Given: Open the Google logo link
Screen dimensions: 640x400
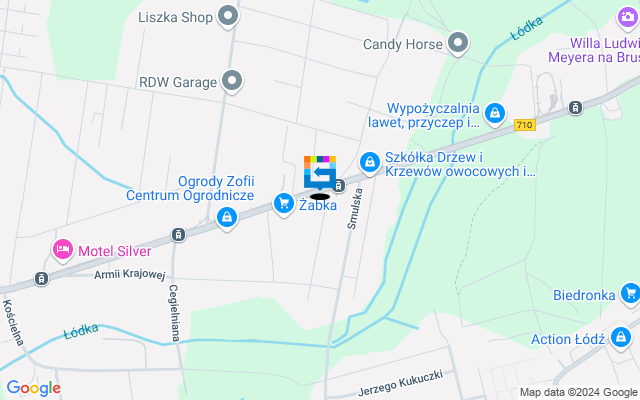Looking at the screenshot, I should click(33, 388).
